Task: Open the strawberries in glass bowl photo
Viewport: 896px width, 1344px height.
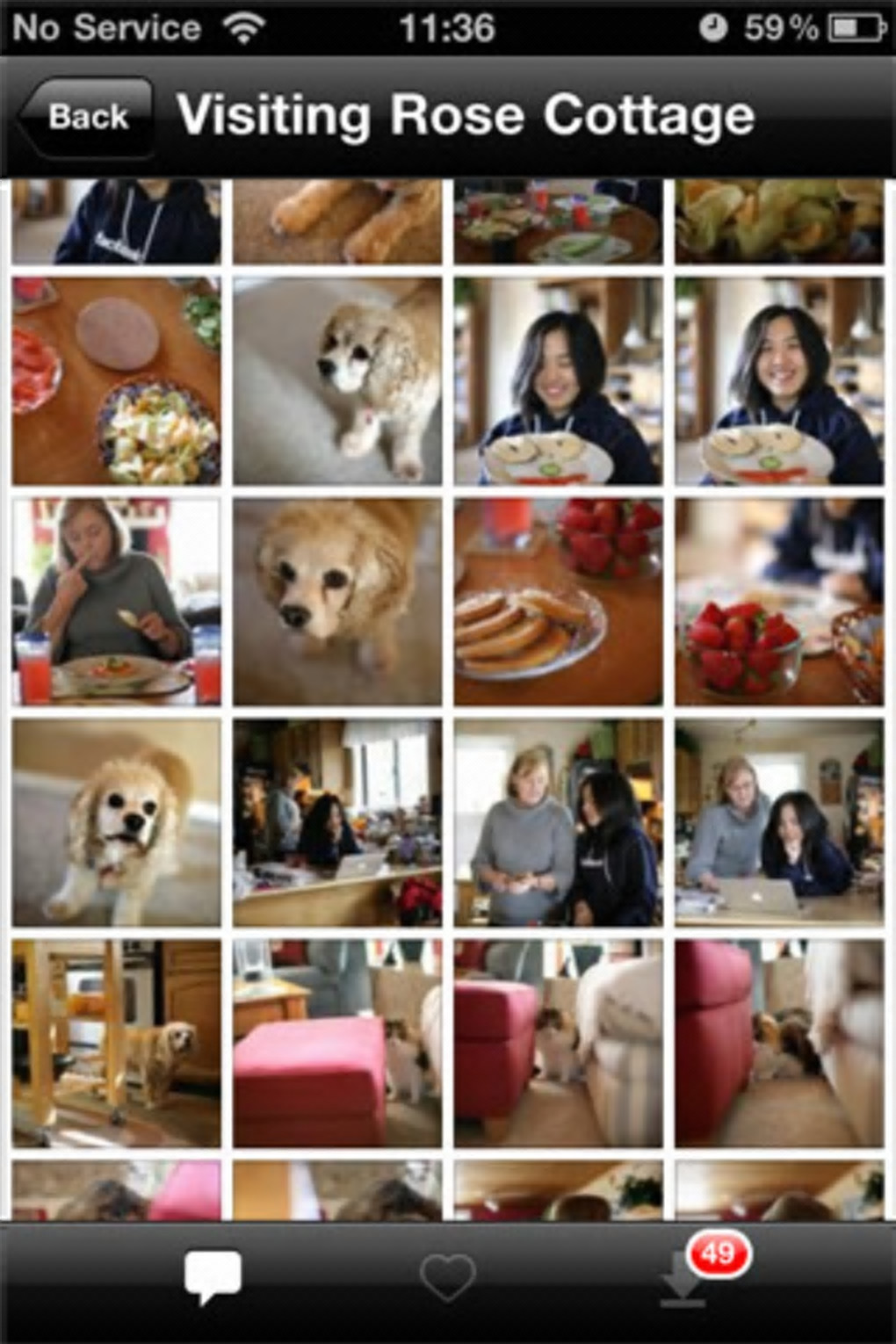Action: (x=778, y=602)
